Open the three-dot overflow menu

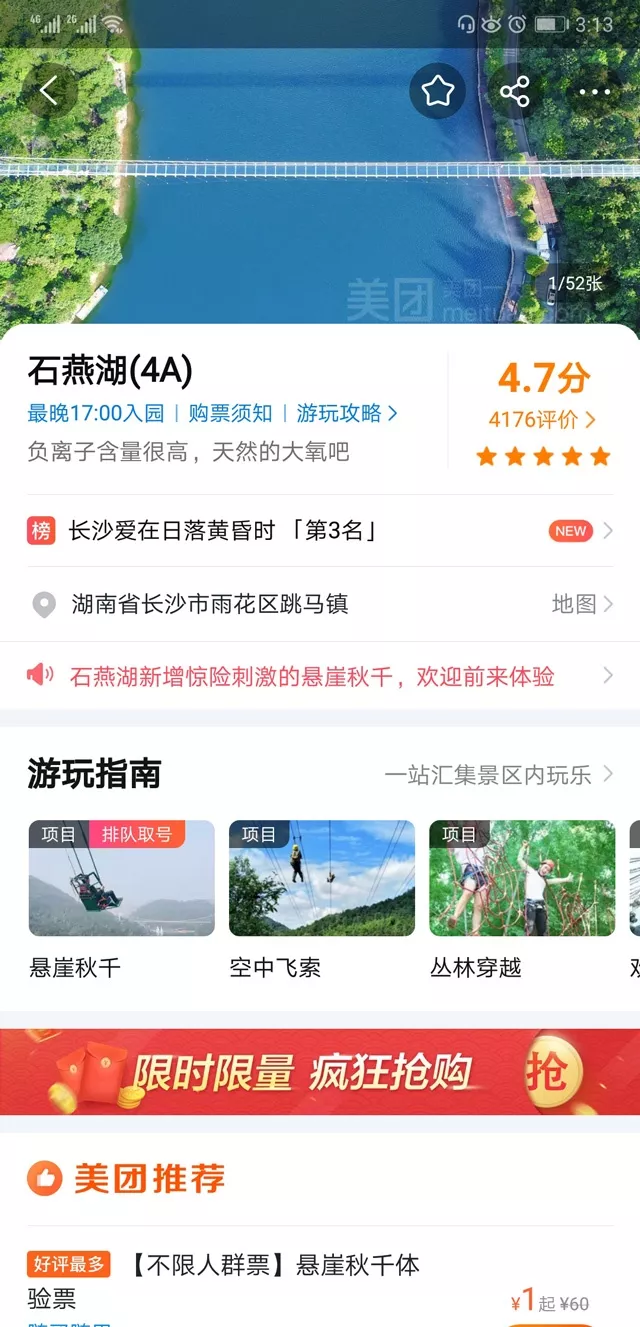tap(594, 92)
